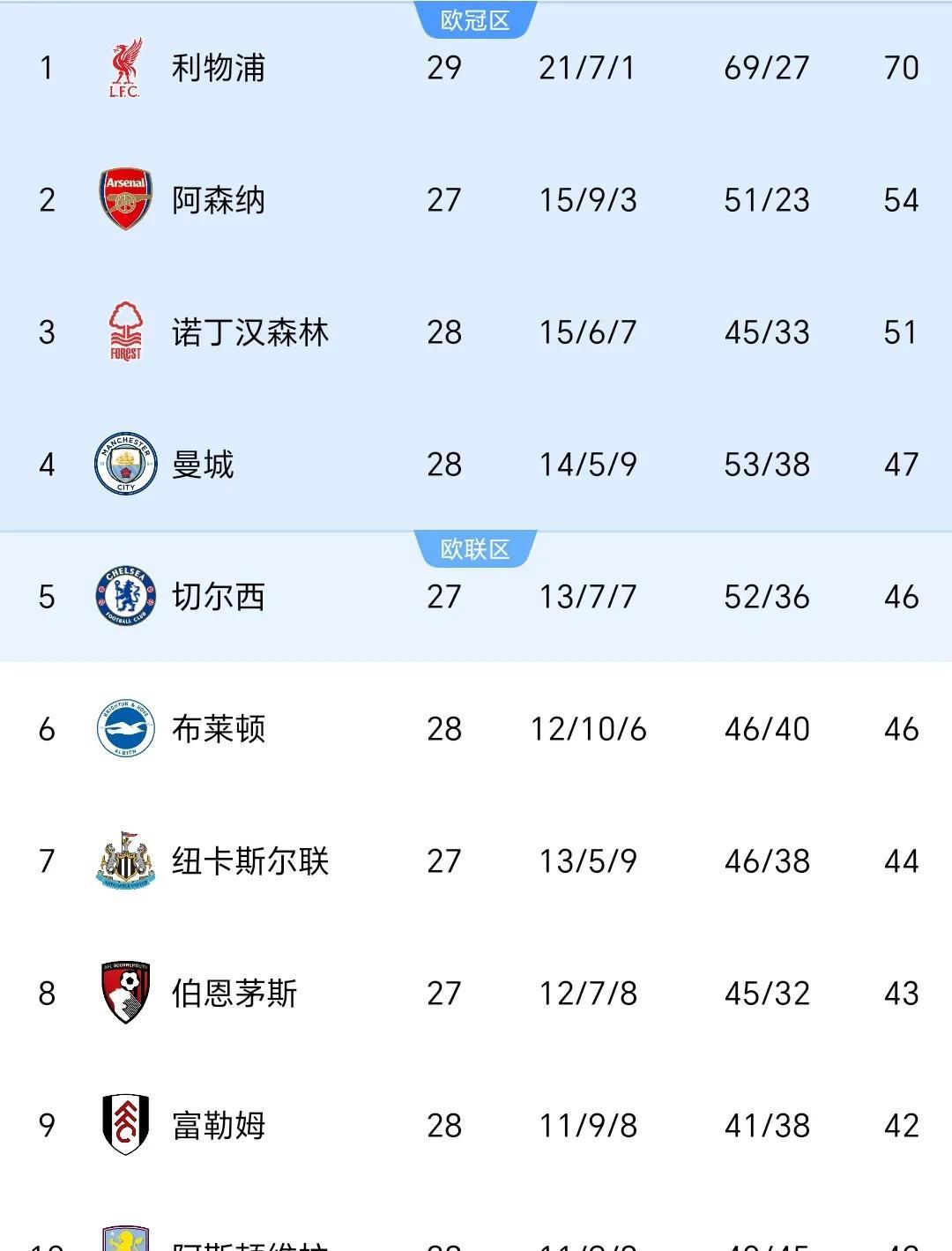Click the Nottingham Forest tree logo
The height and width of the screenshot is (1251, 952).
coord(123,331)
